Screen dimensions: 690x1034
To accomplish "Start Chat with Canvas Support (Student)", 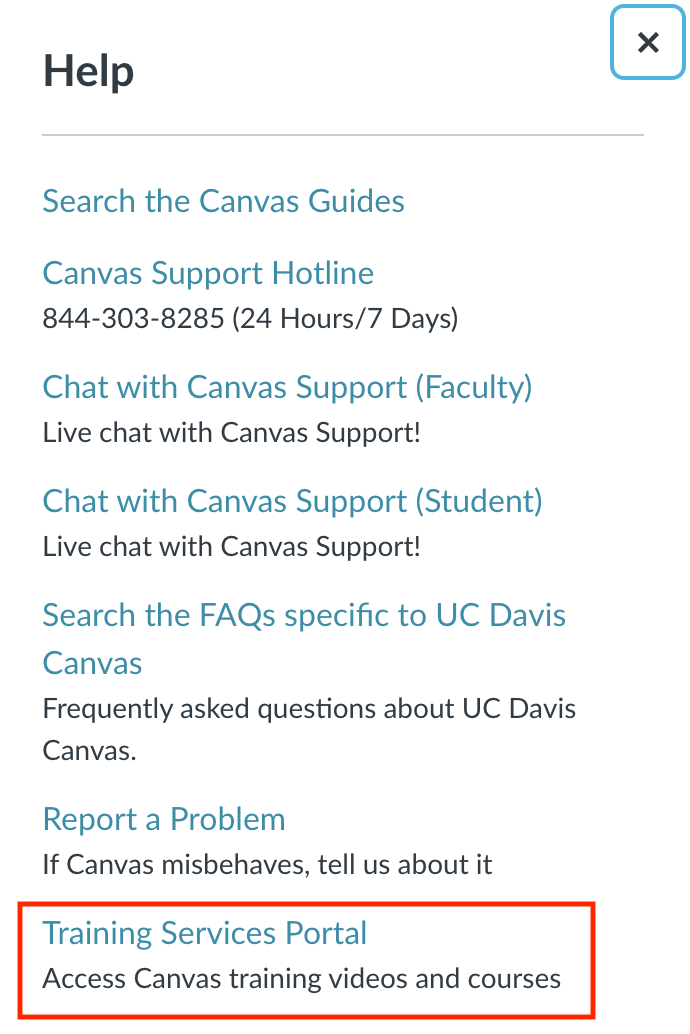I will (292, 500).
